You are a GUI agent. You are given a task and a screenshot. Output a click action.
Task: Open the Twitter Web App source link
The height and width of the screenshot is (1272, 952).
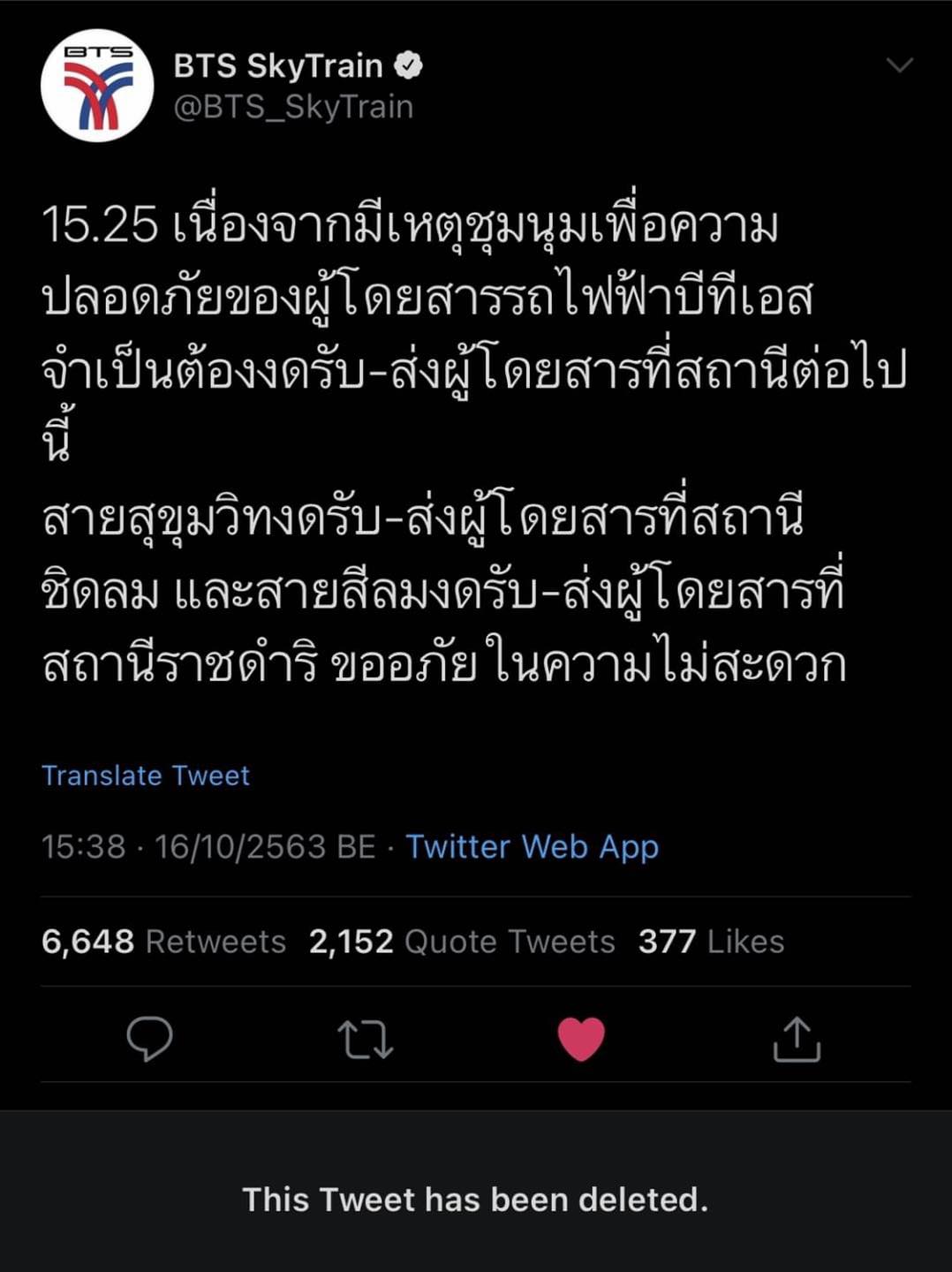click(x=532, y=847)
